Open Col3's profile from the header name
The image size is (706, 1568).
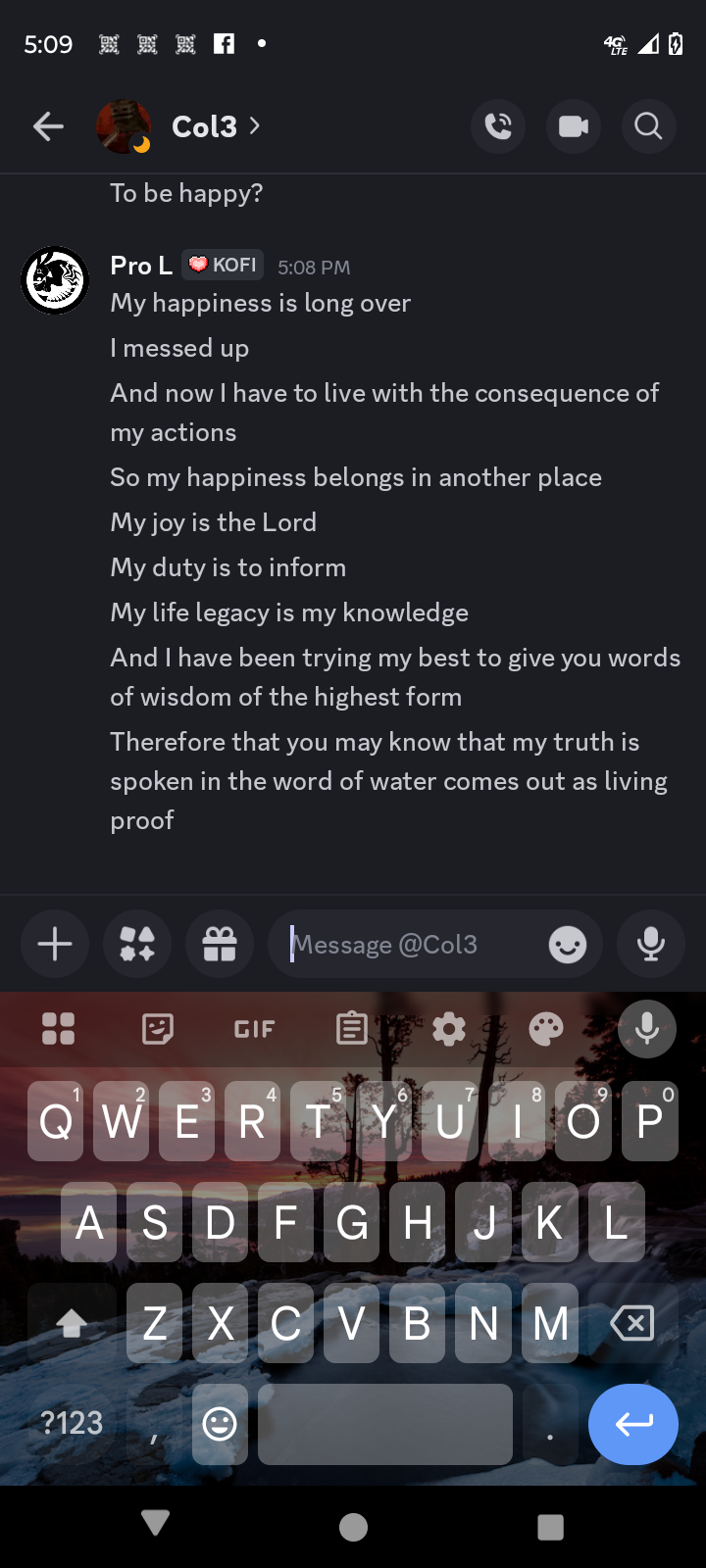[x=204, y=126]
